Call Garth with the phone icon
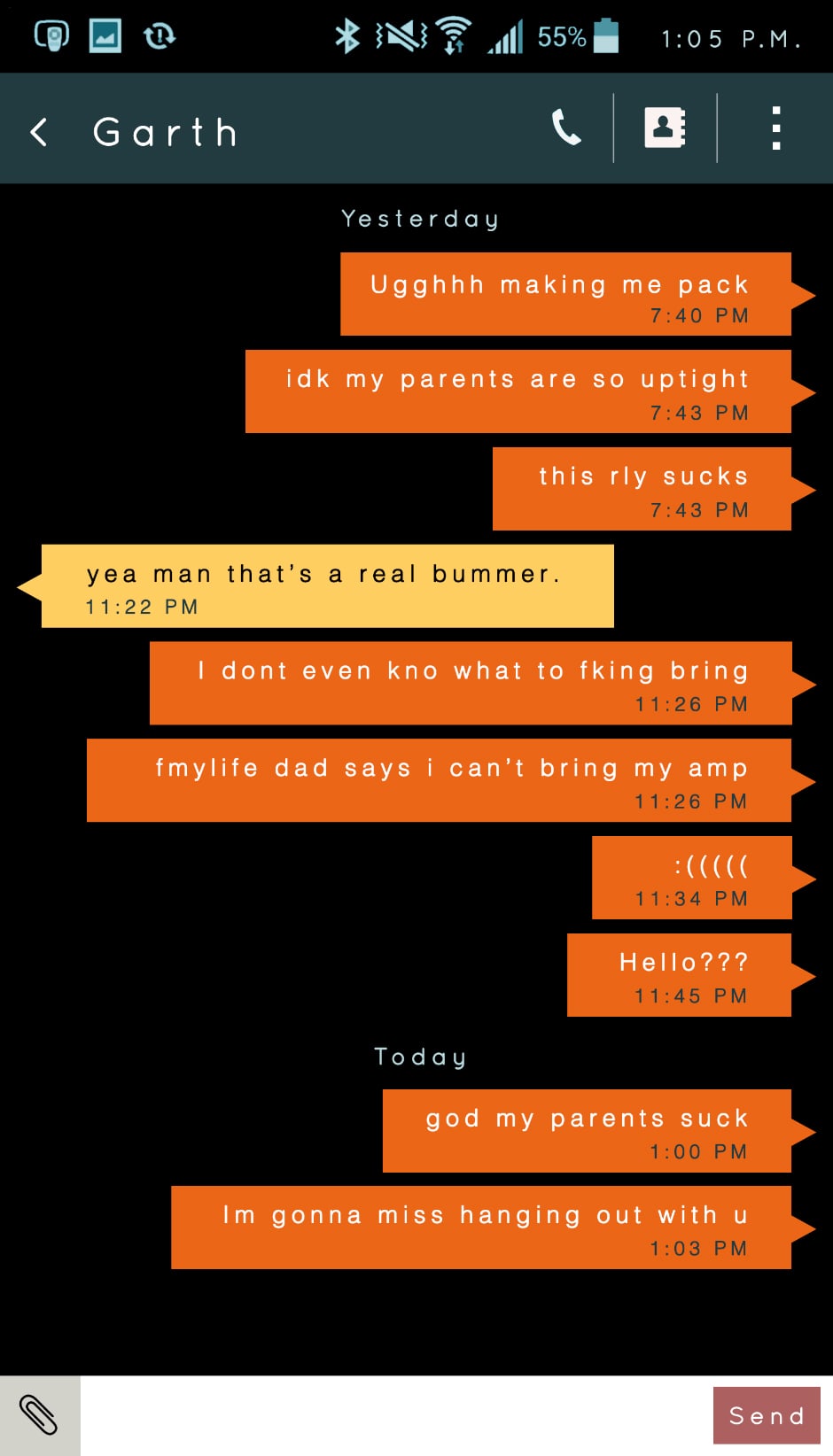 pyautogui.click(x=566, y=128)
